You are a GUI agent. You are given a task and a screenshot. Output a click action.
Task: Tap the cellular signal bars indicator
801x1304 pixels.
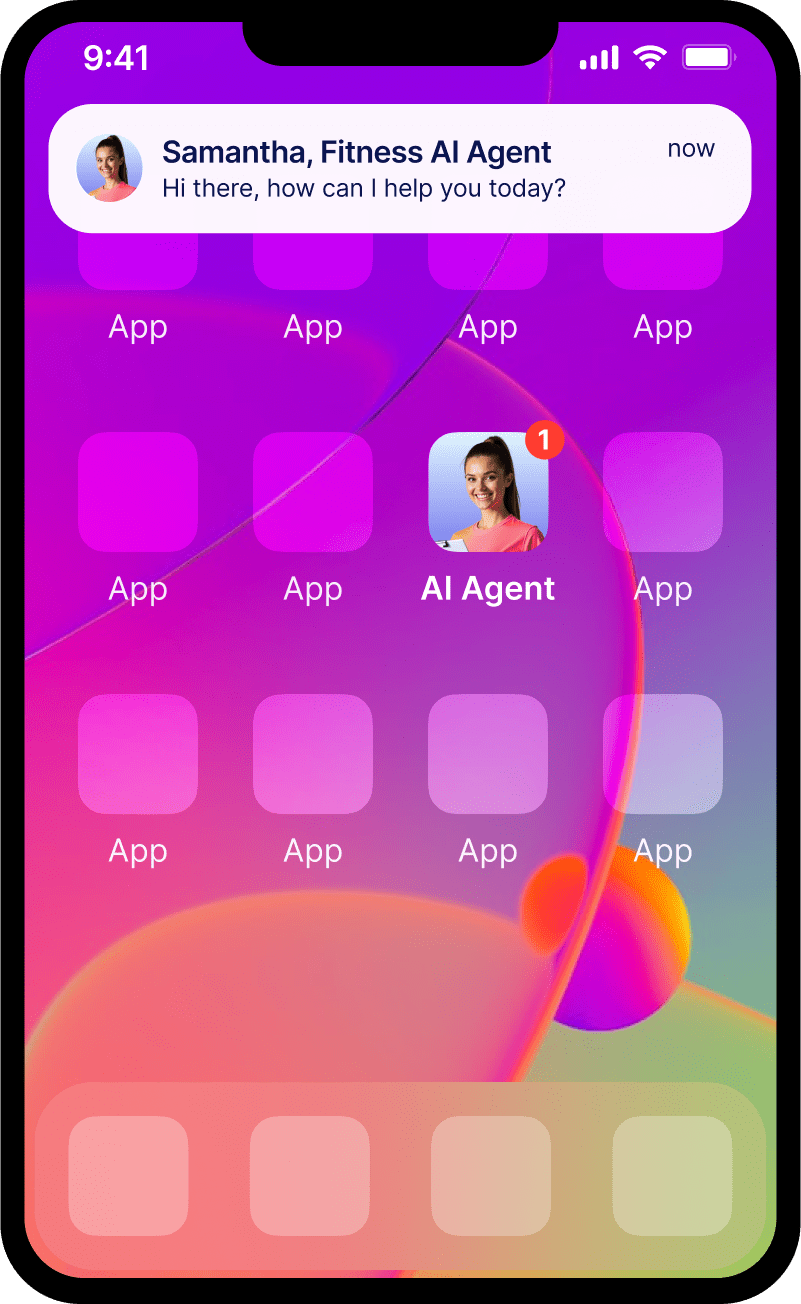pyautogui.click(x=597, y=58)
